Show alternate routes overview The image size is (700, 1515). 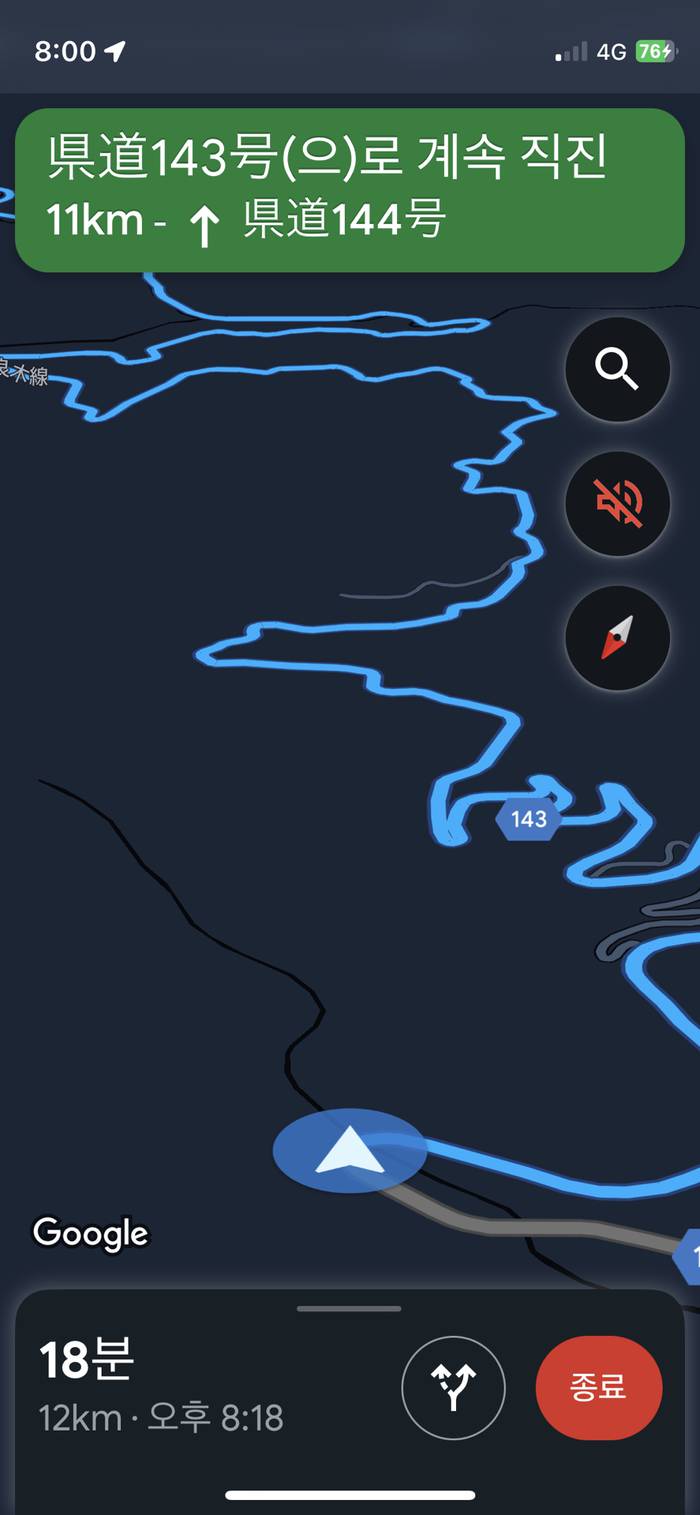tap(453, 1388)
